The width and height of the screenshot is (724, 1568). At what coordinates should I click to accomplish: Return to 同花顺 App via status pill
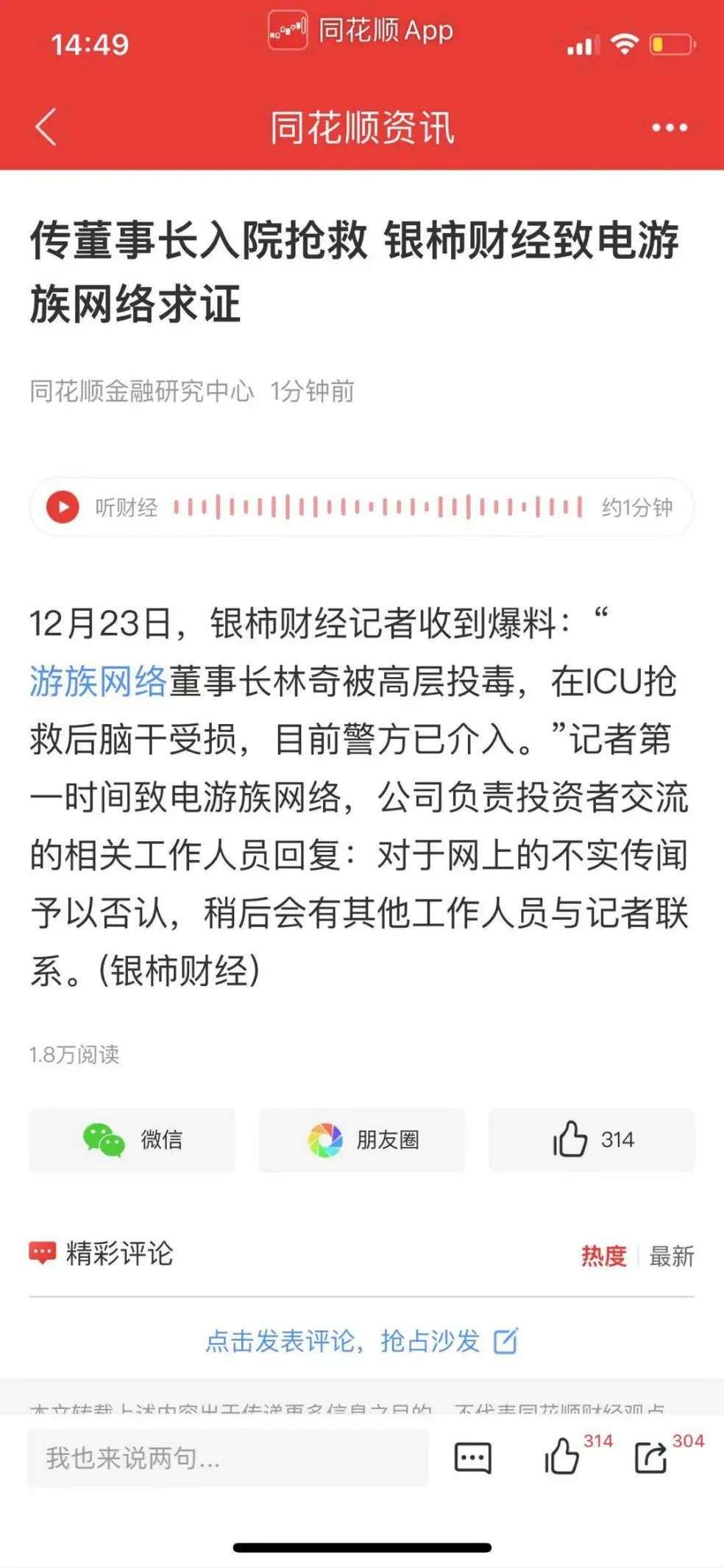(x=361, y=31)
